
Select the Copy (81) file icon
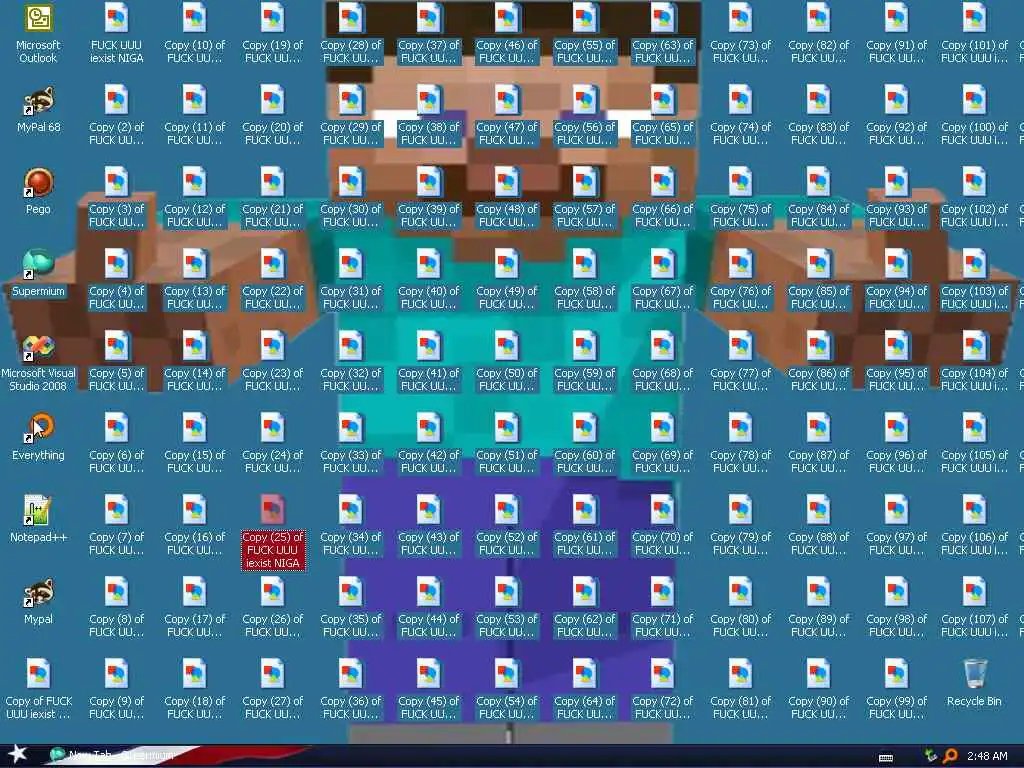pos(740,675)
